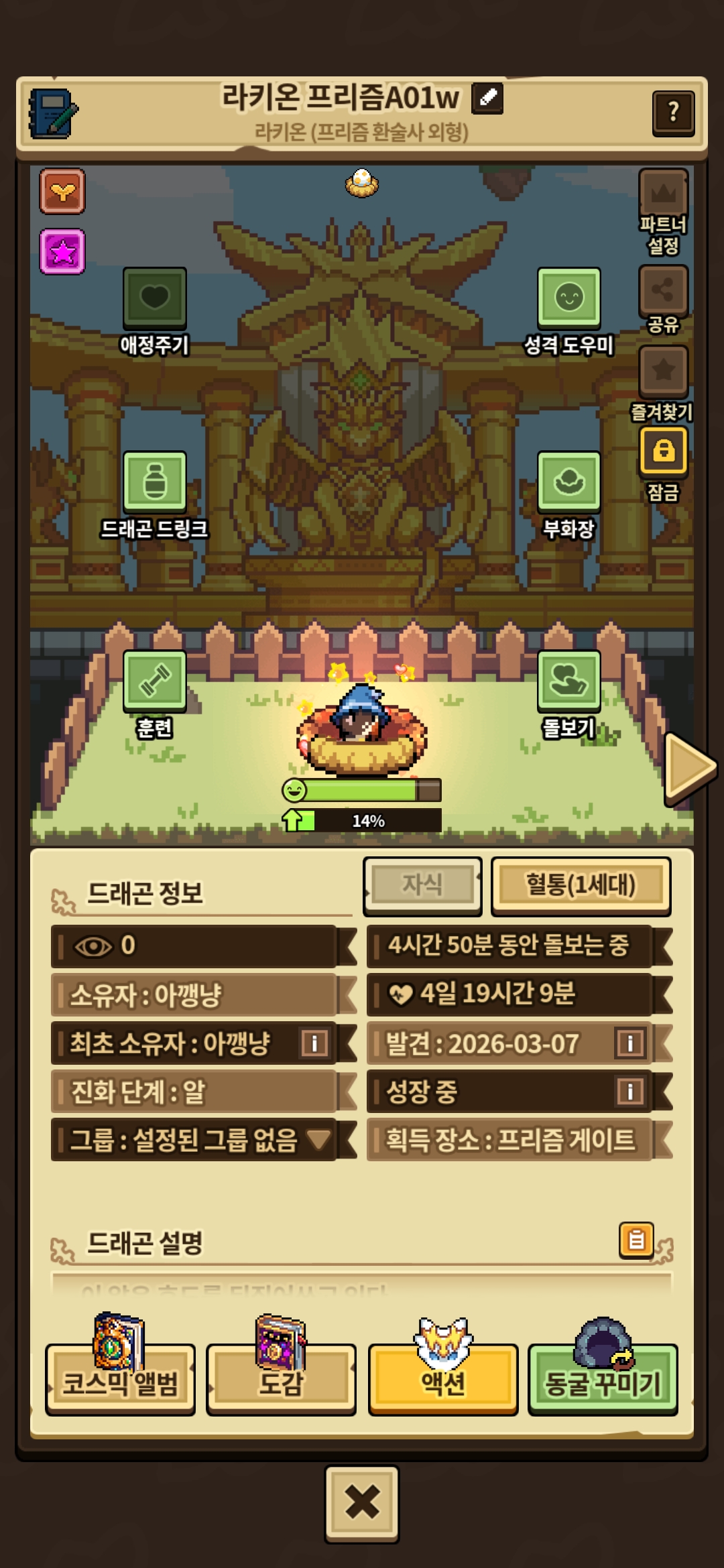Open the notebook icon in the header
The height and width of the screenshot is (1568, 724).
53,113
